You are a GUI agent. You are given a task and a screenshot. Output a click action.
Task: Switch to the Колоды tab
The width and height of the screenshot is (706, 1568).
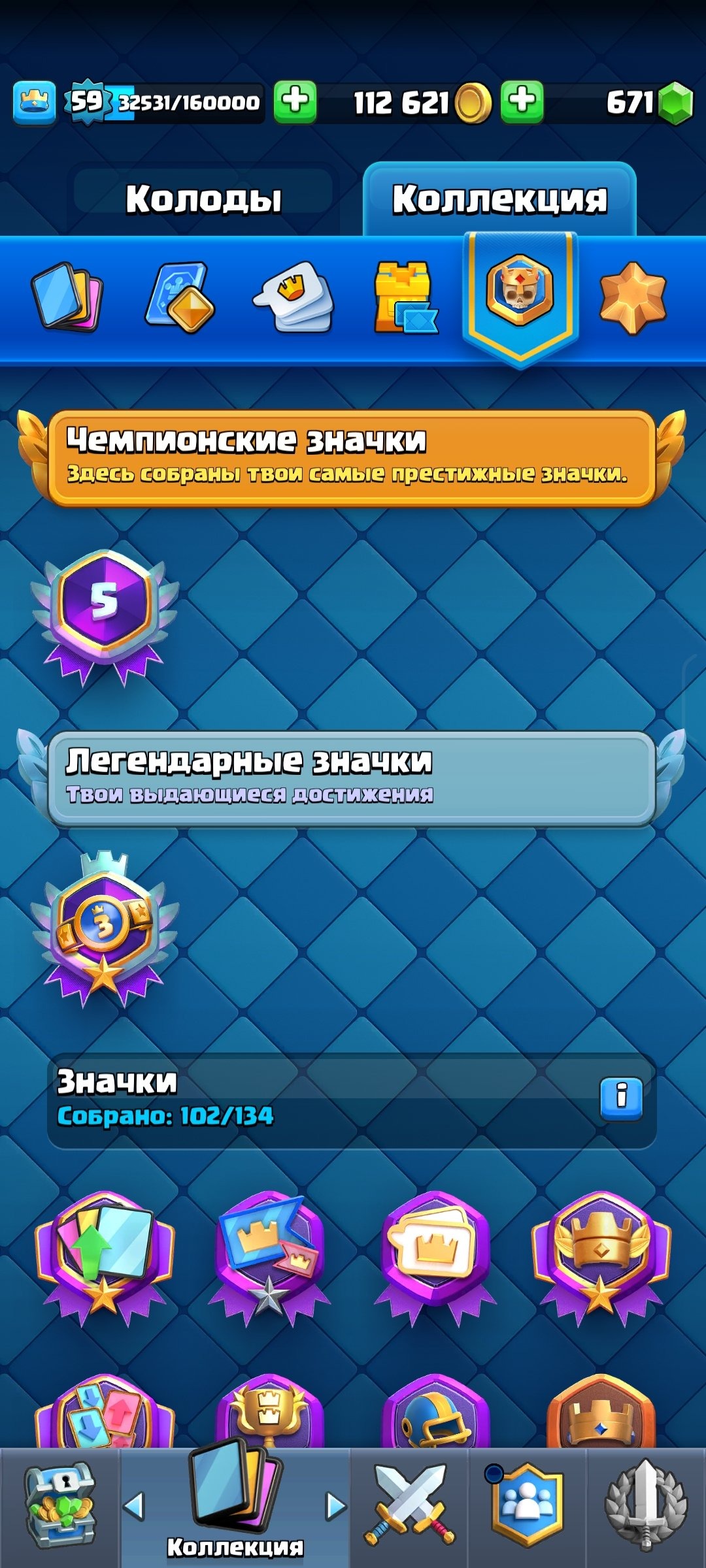[x=203, y=199]
